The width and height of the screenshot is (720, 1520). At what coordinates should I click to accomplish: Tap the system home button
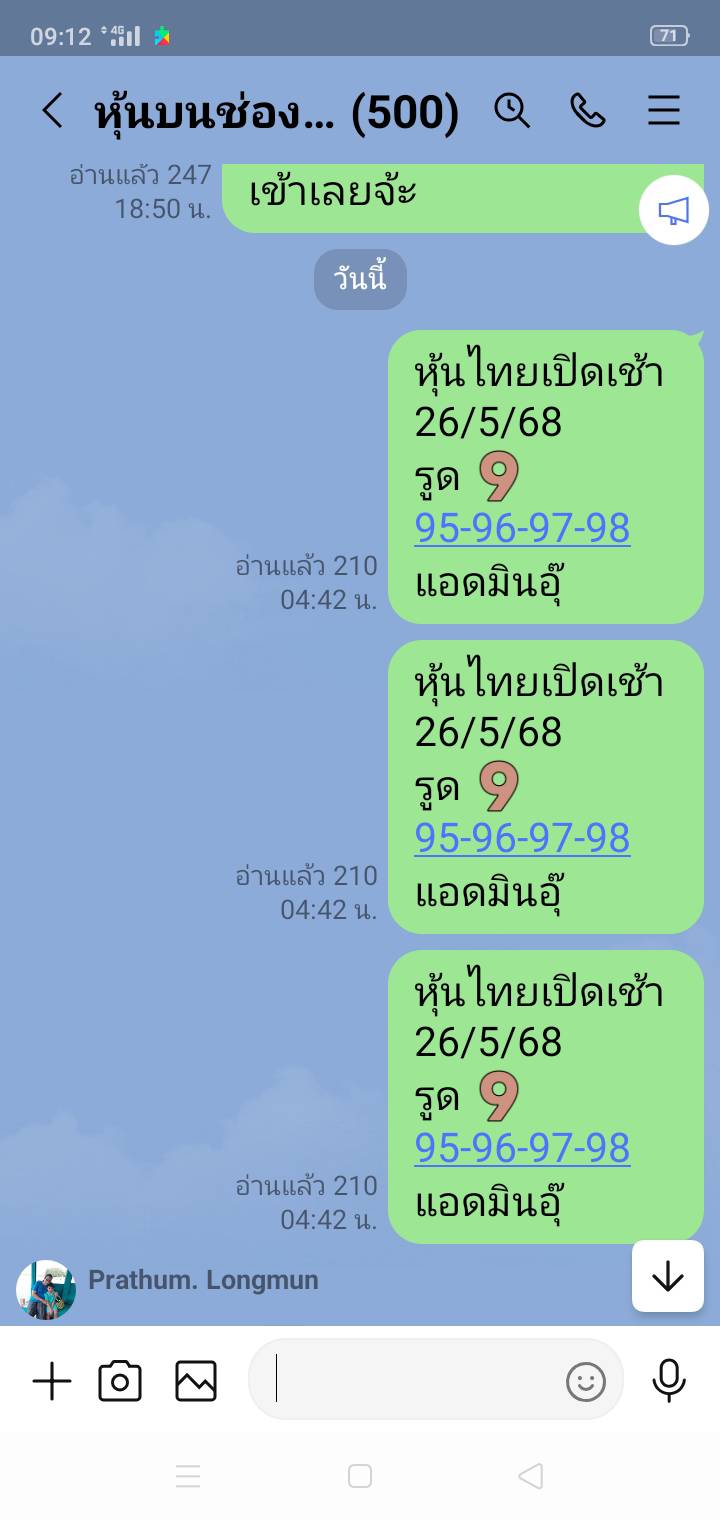[x=360, y=1476]
